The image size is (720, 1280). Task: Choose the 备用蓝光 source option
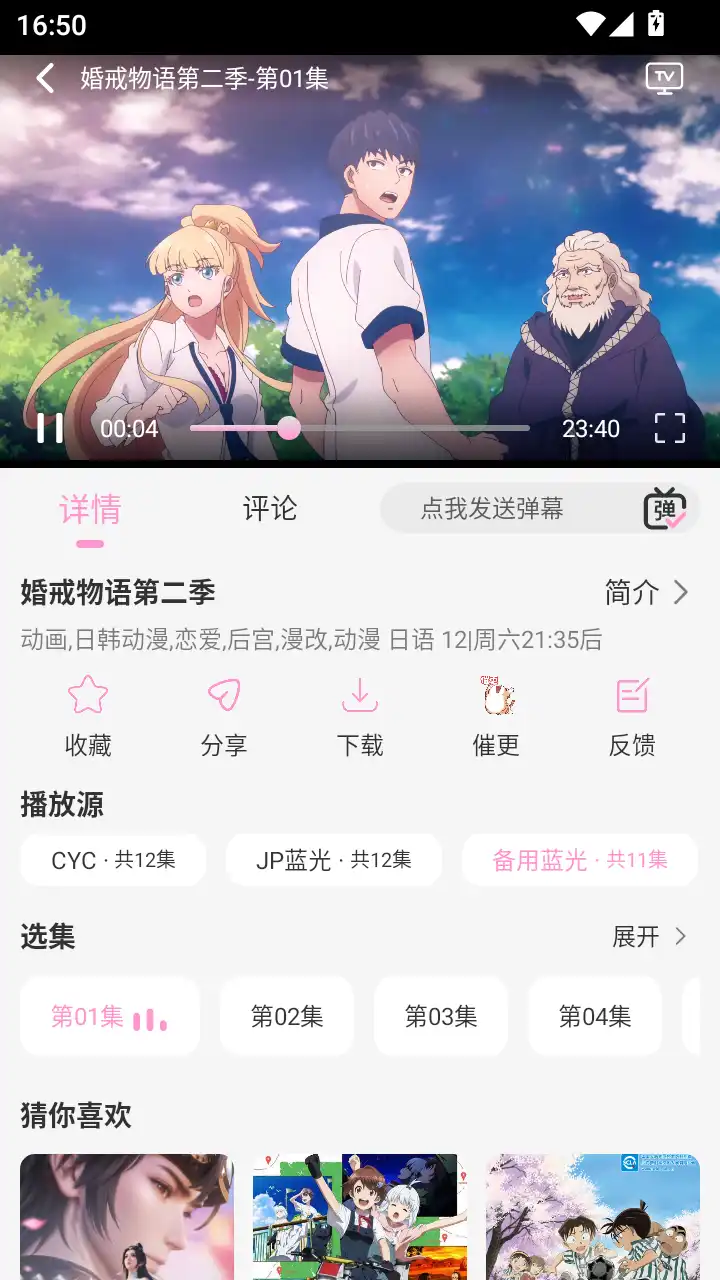(580, 859)
